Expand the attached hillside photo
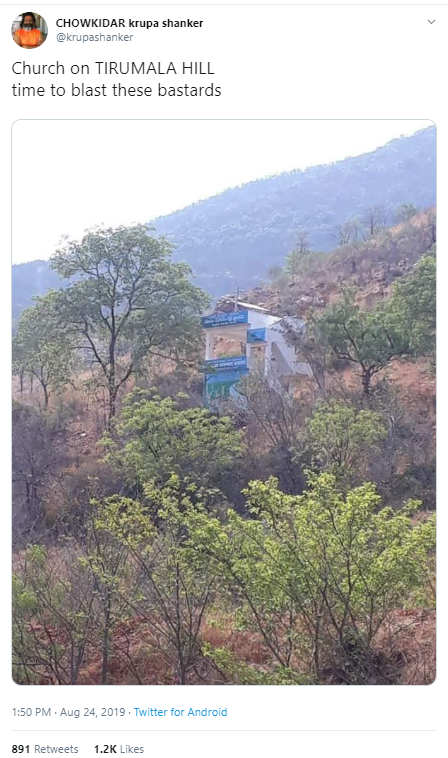Viewport: 448px width, 758px height. [x=224, y=402]
